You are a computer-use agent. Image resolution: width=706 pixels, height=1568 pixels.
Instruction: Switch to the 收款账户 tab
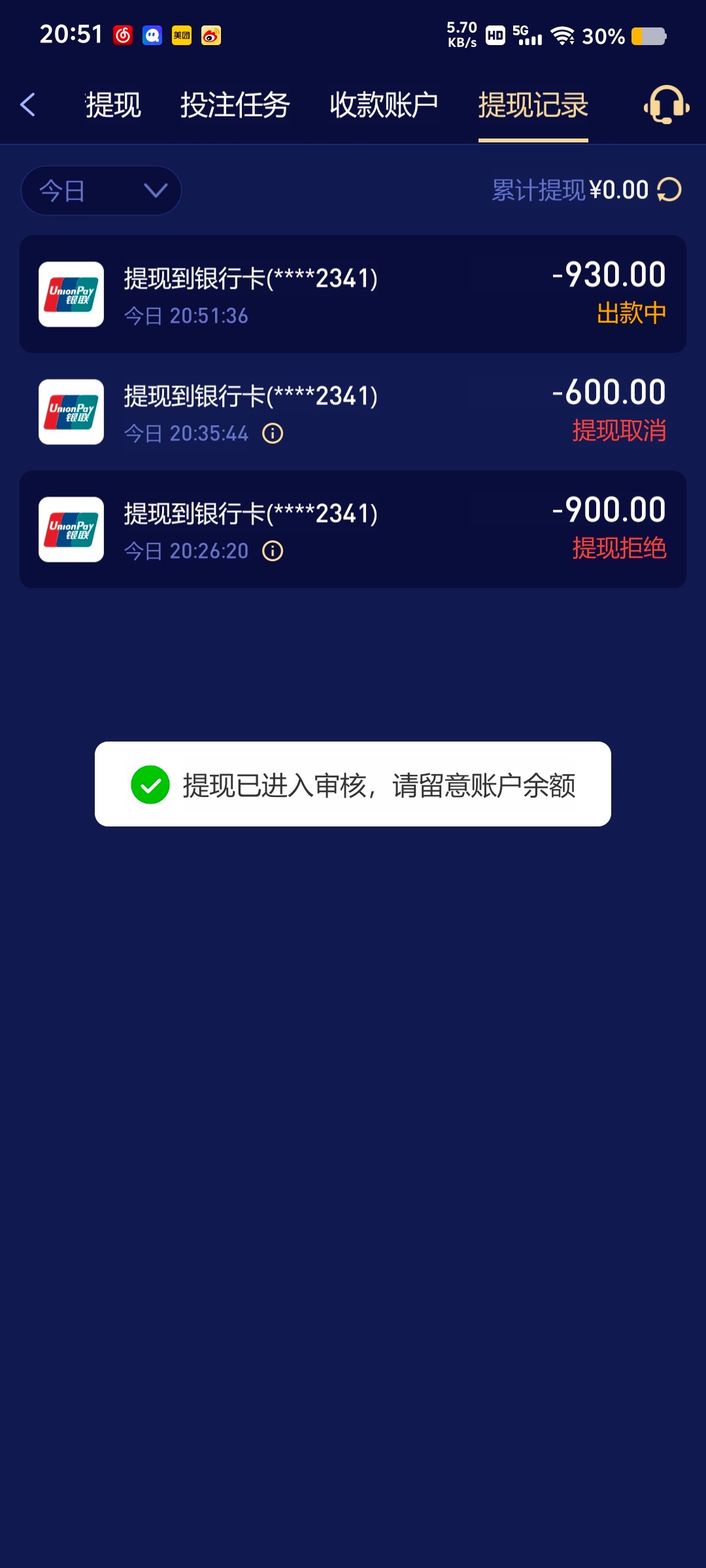[384, 105]
